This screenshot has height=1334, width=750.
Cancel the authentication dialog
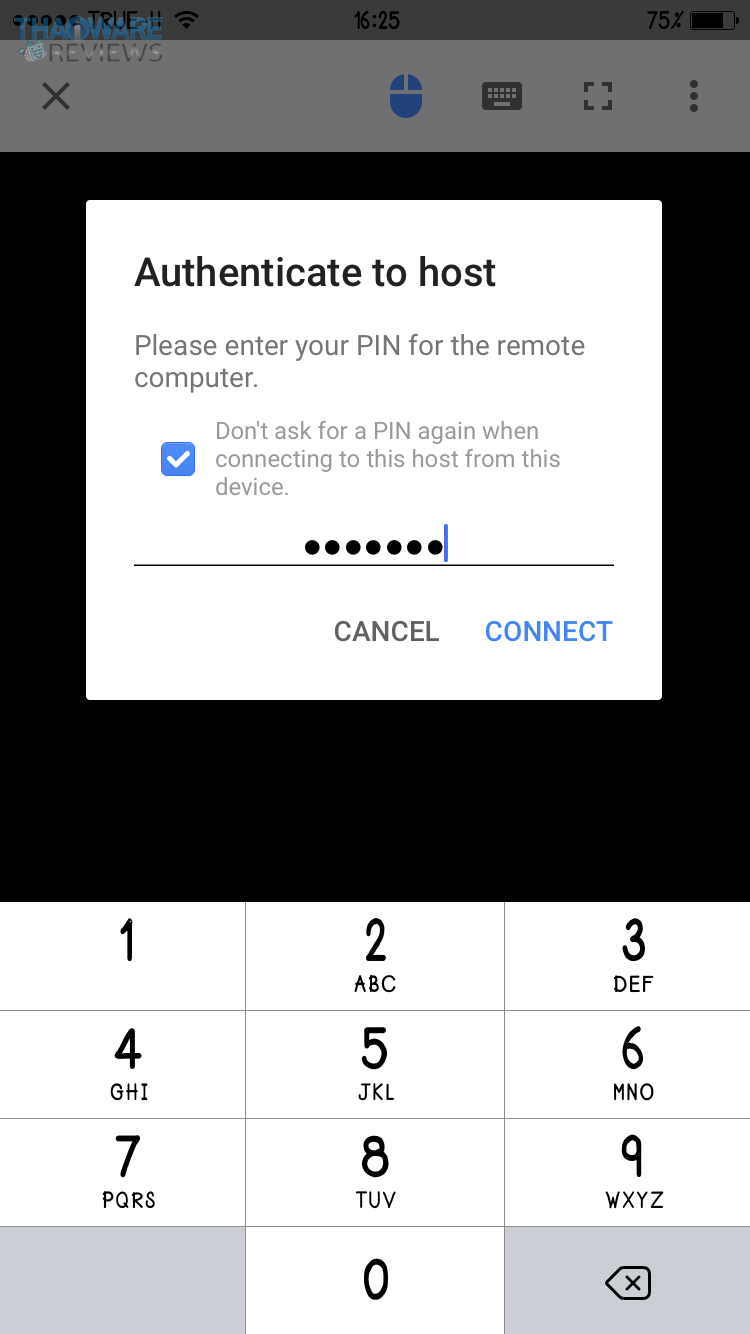click(386, 632)
